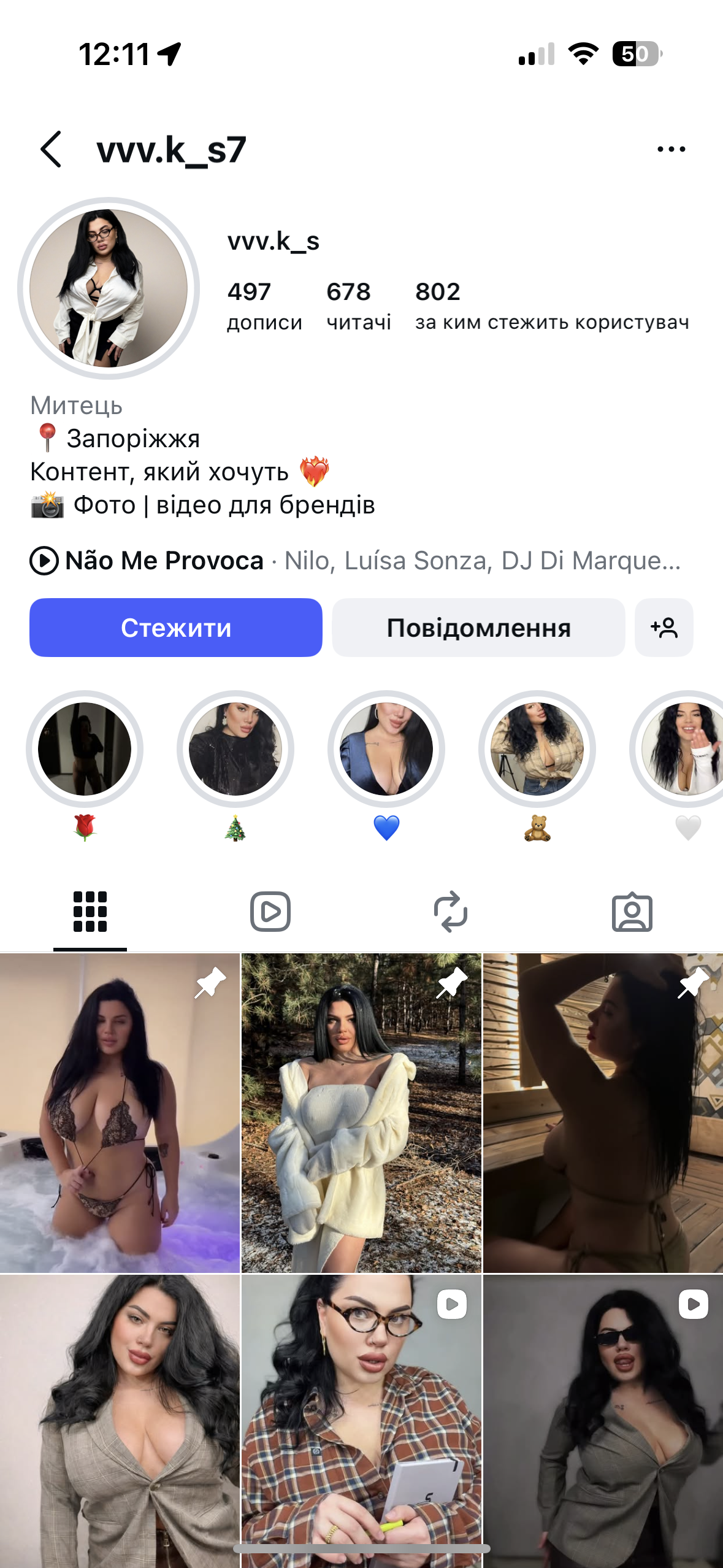The width and height of the screenshot is (723, 1568).
Task: Open suggested people add-user icon
Action: point(664,628)
